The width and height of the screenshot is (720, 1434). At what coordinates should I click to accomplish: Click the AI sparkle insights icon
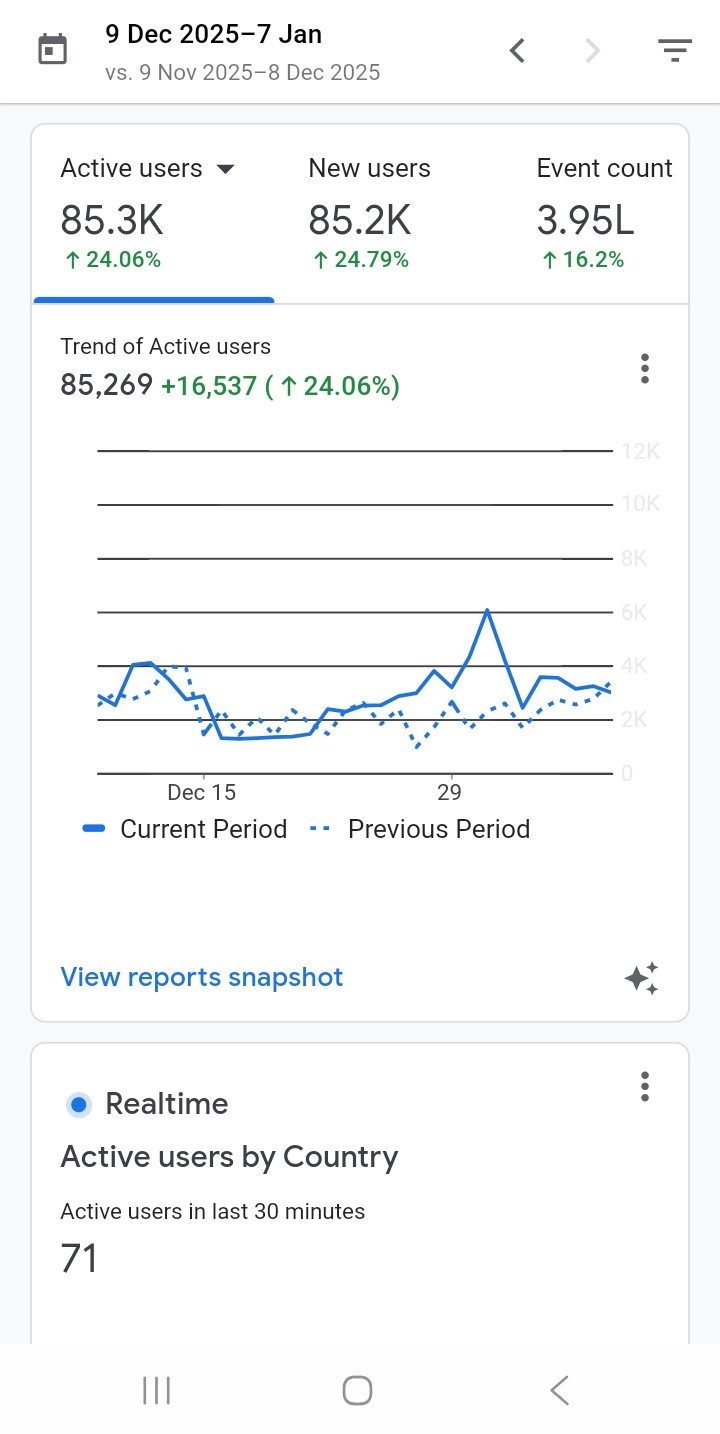point(641,978)
